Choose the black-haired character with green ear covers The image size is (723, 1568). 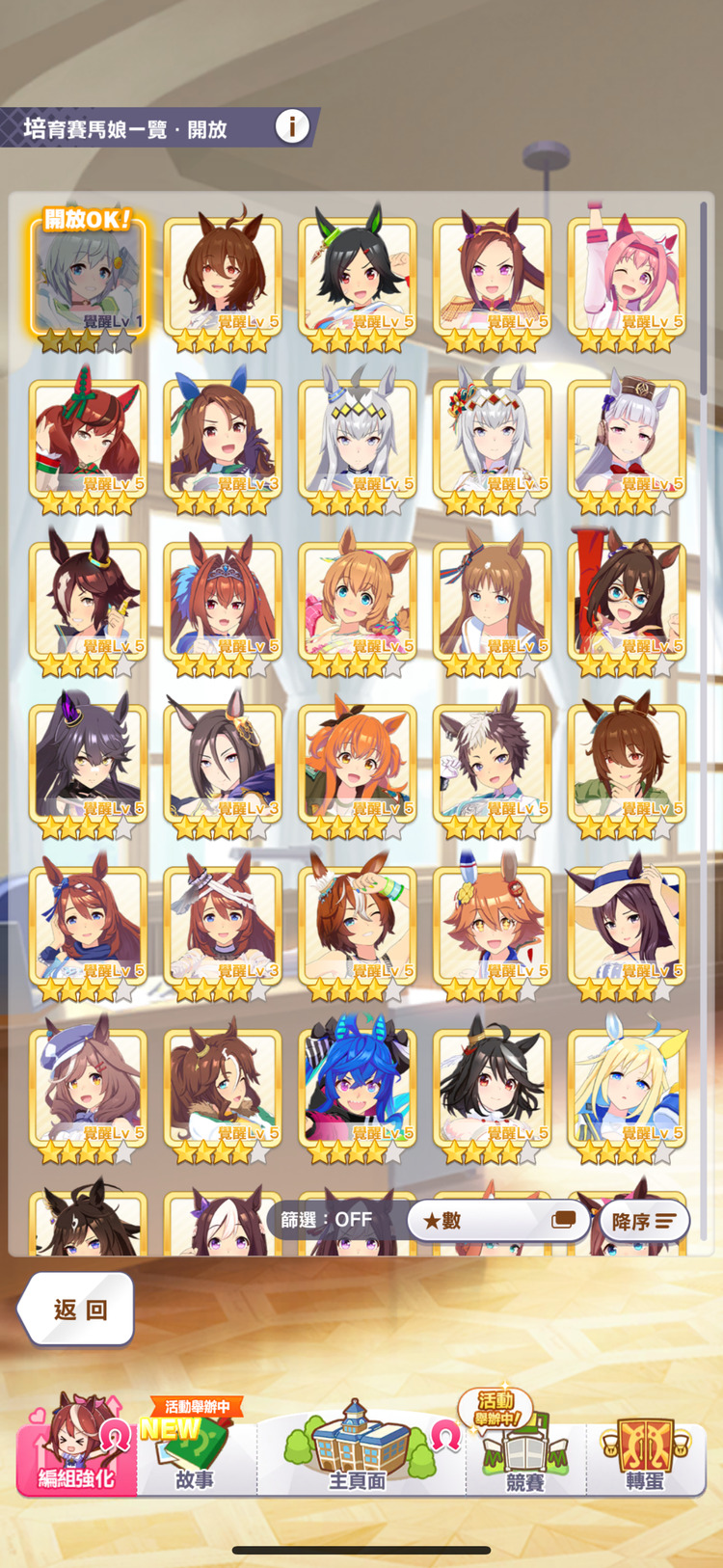tap(358, 281)
